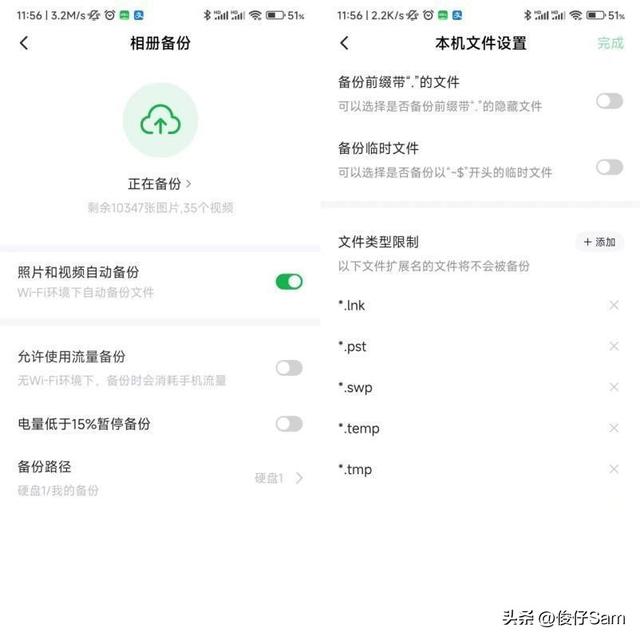
Task: Enable 允许使用流量备份
Action: 289,368
